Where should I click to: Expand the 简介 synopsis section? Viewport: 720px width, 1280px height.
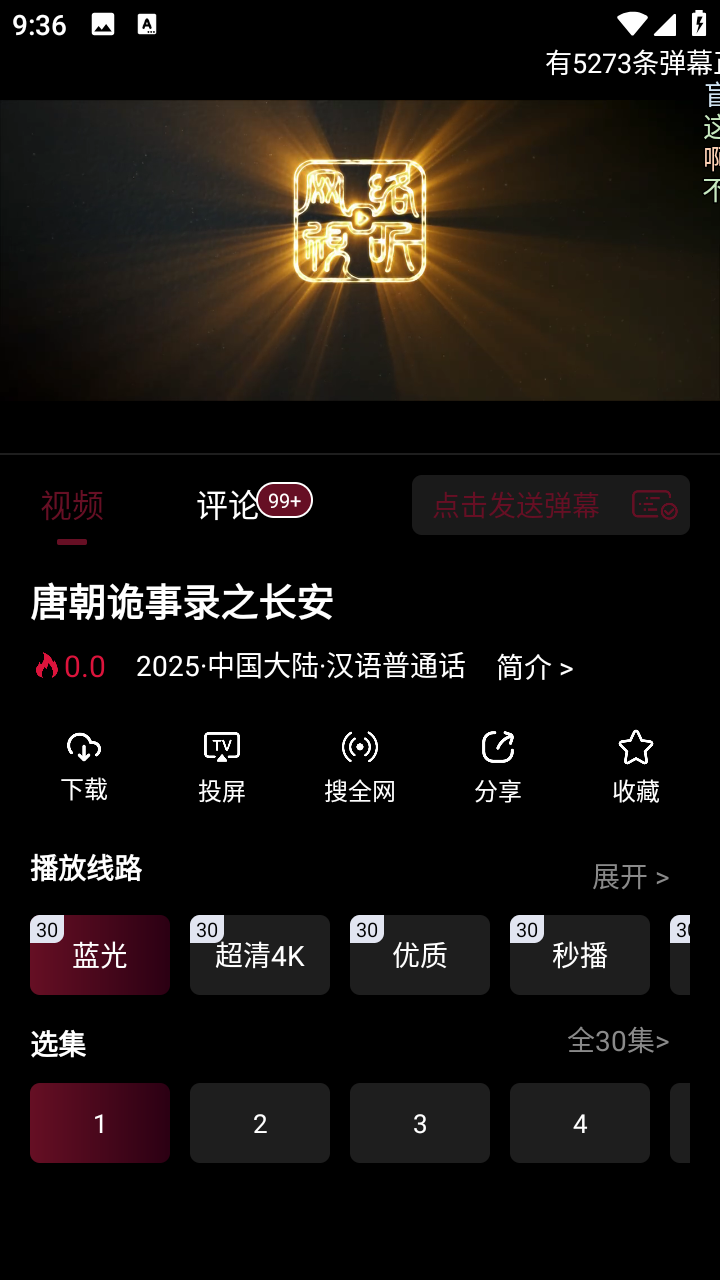pyautogui.click(x=535, y=666)
